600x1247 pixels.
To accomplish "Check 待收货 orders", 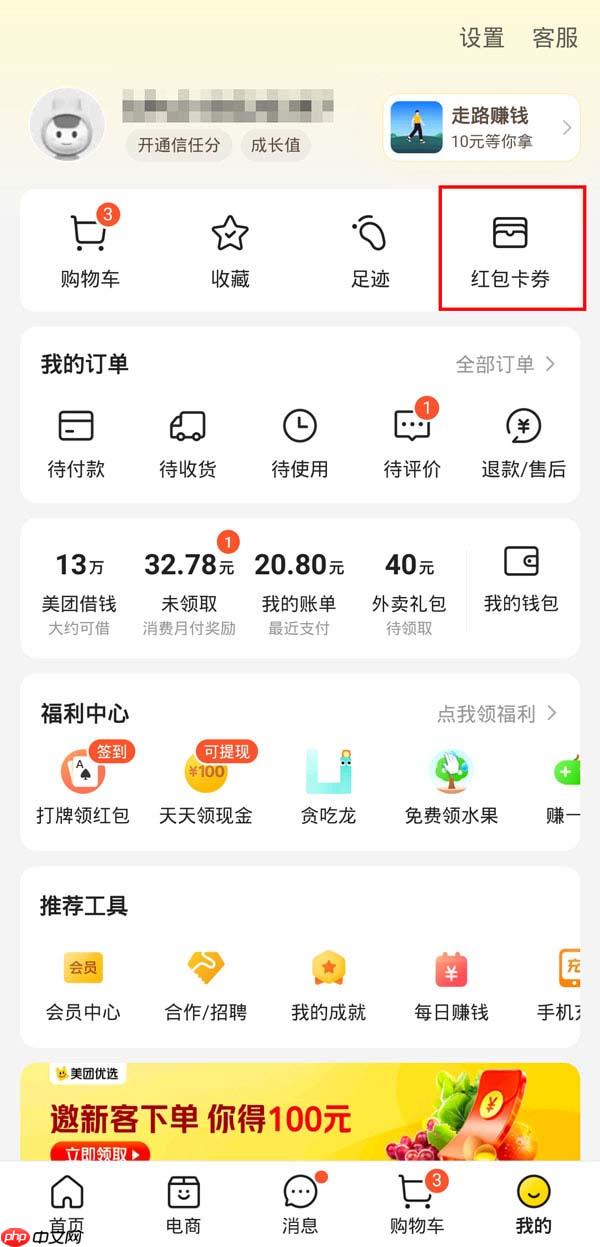I will [x=188, y=443].
